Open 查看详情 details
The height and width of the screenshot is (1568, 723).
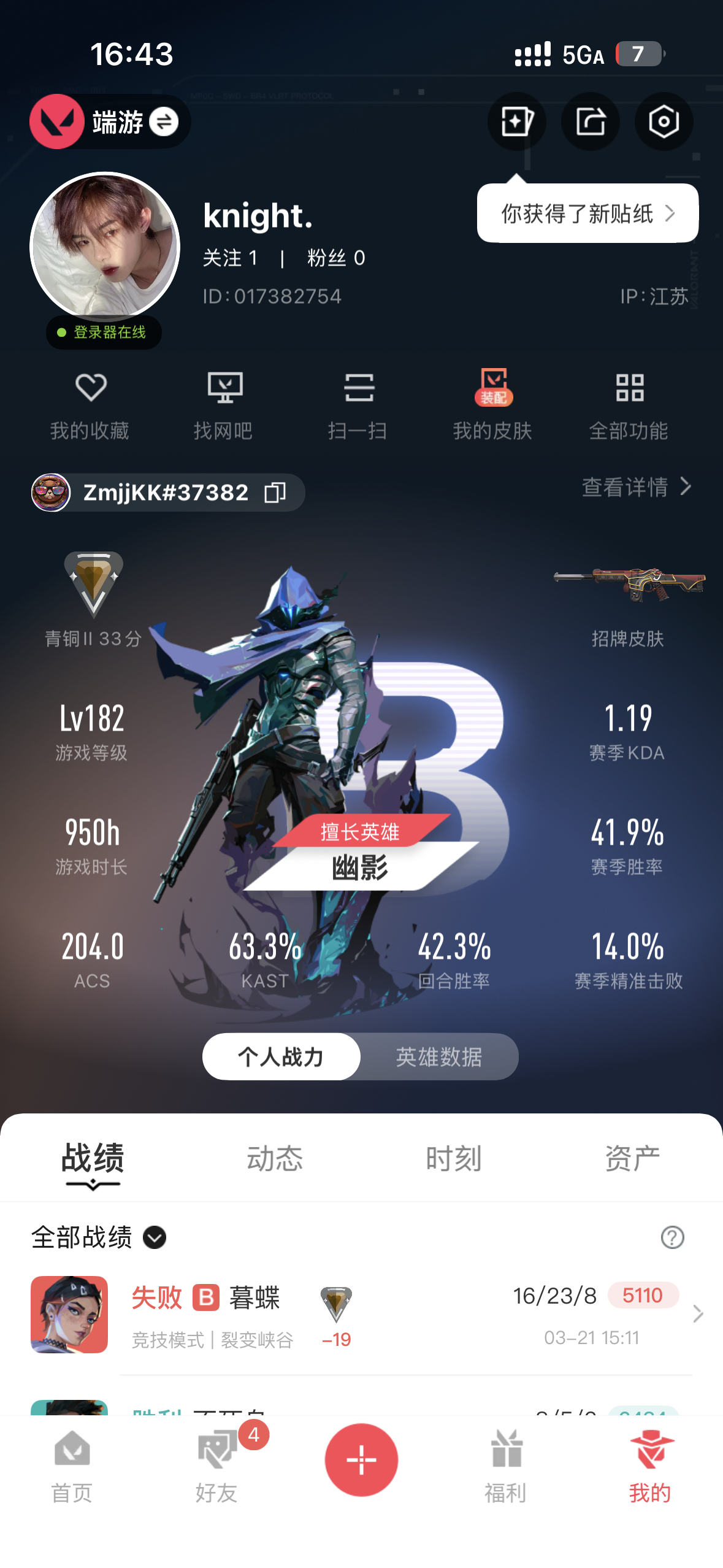pos(636,487)
